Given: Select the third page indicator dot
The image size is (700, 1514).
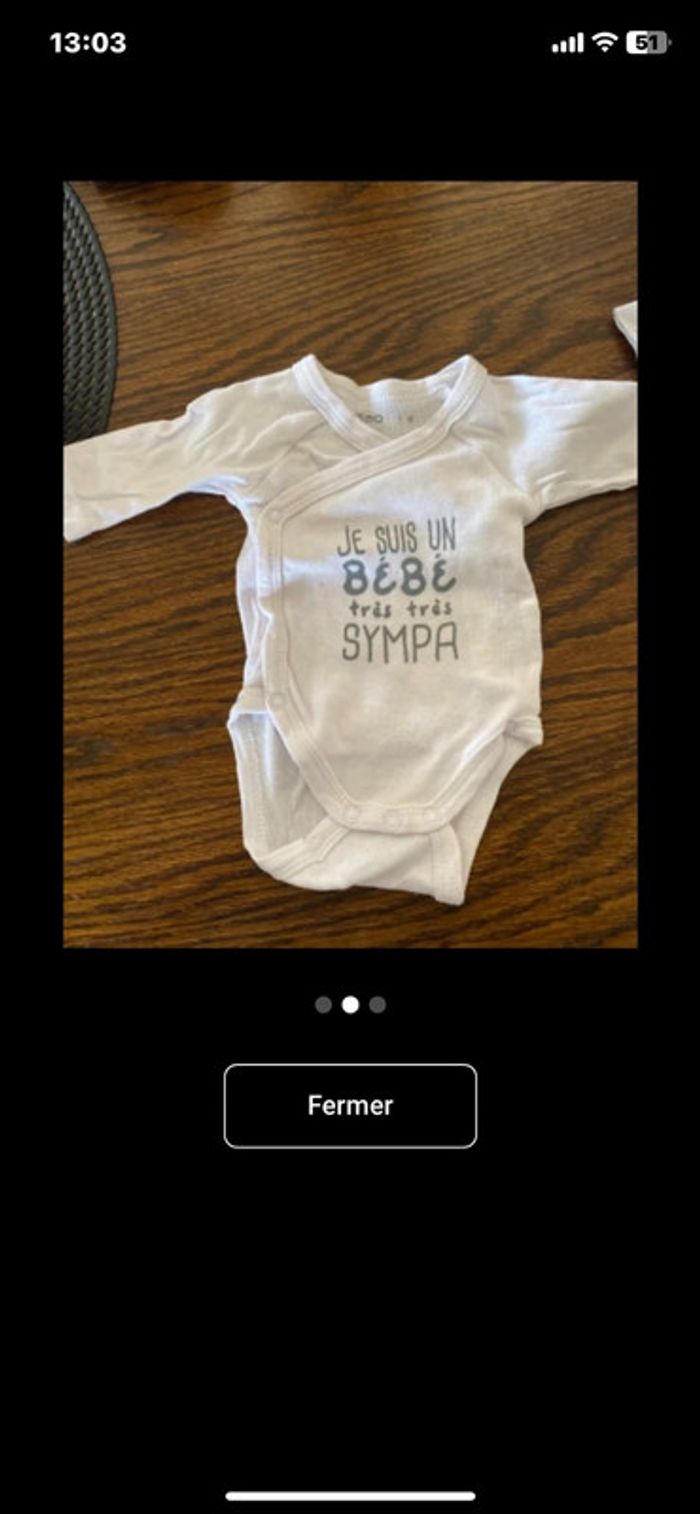Looking at the screenshot, I should click(x=377, y=1005).
